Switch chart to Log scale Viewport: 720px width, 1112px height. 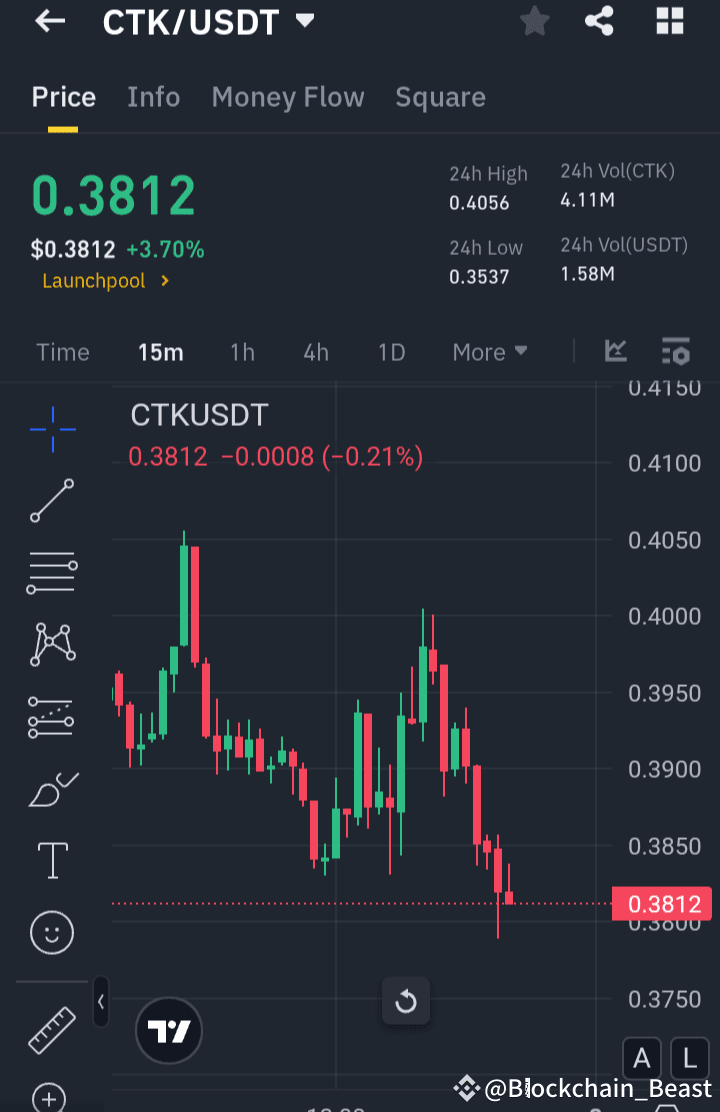click(689, 1058)
